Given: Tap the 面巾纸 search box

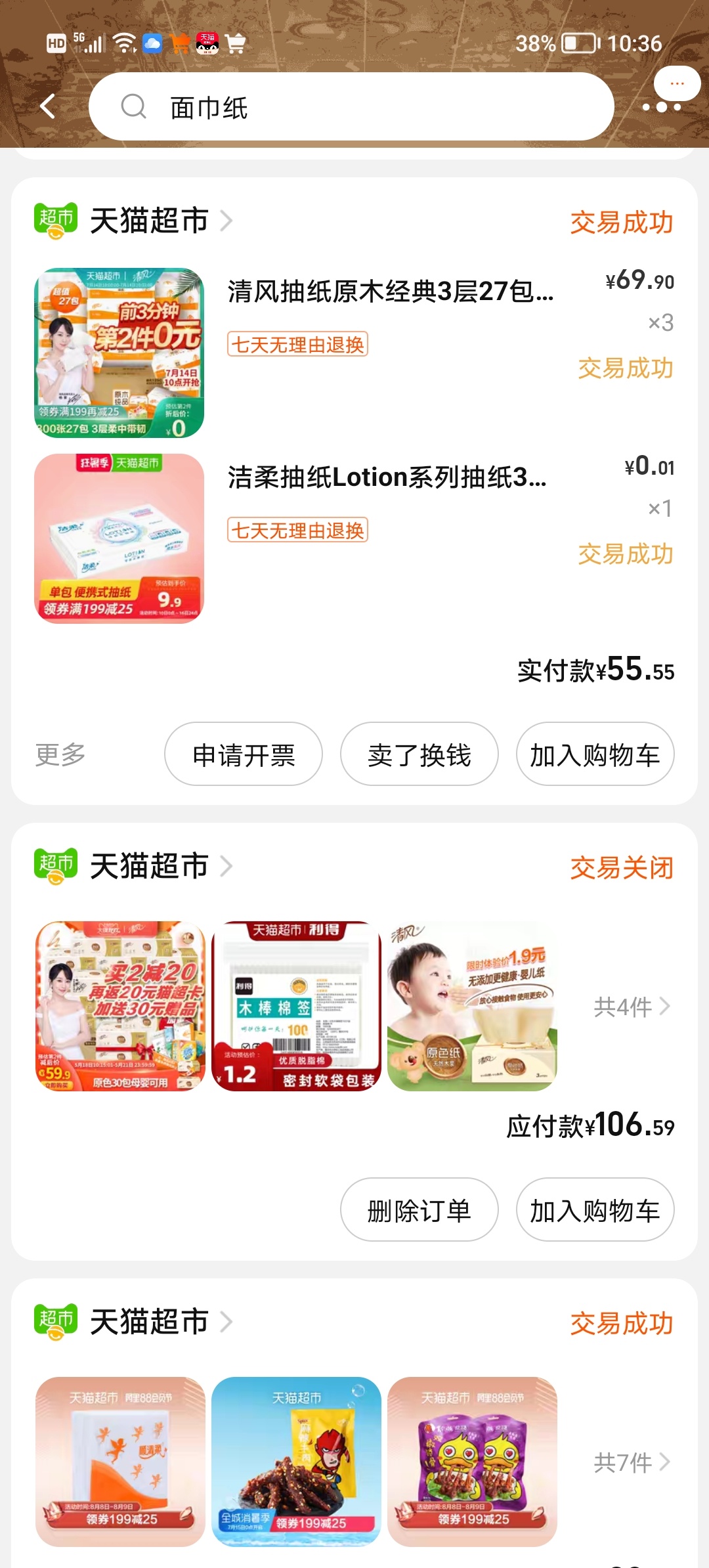Looking at the screenshot, I should click(351, 107).
